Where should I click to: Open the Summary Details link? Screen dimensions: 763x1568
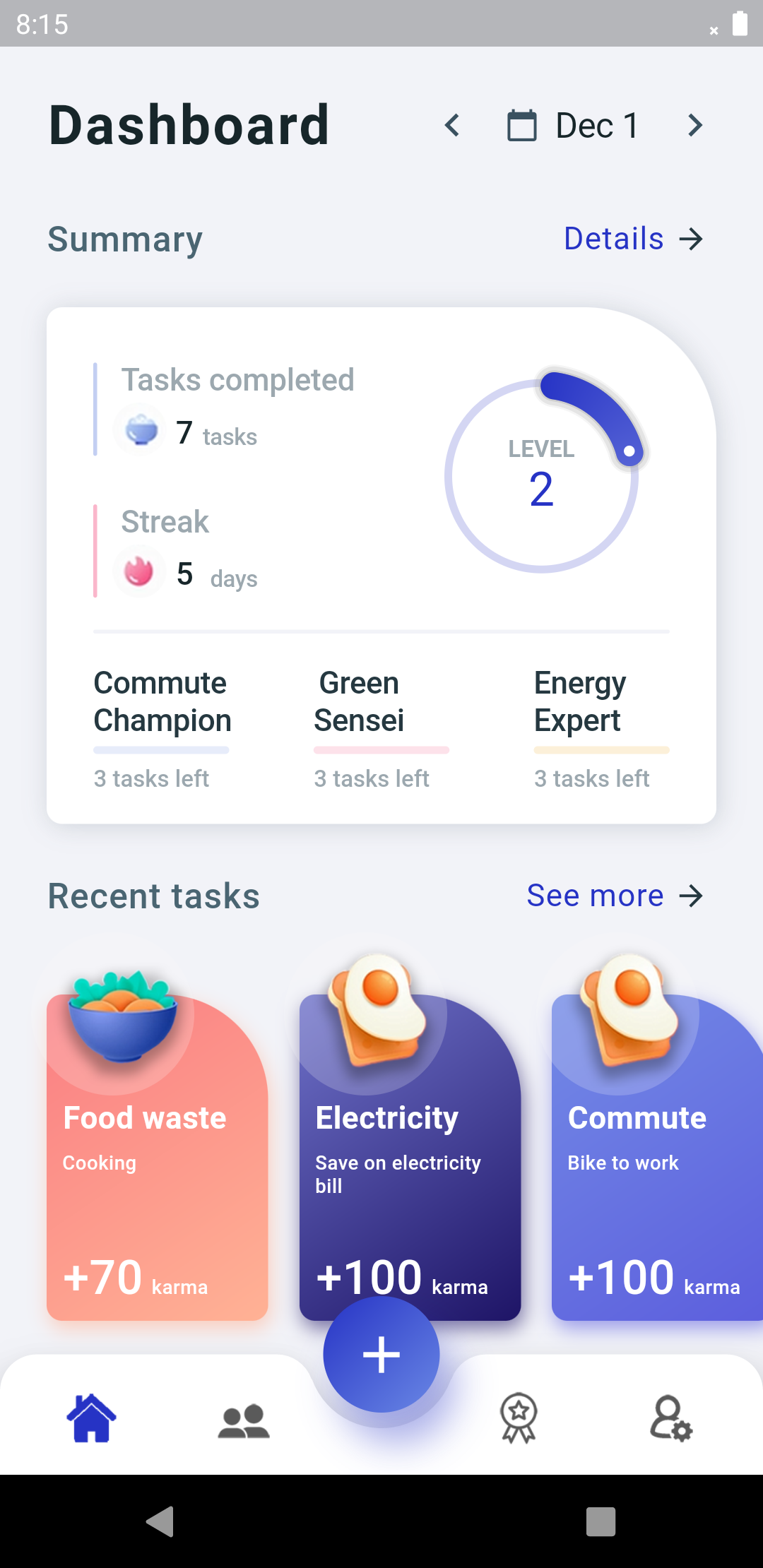633,239
